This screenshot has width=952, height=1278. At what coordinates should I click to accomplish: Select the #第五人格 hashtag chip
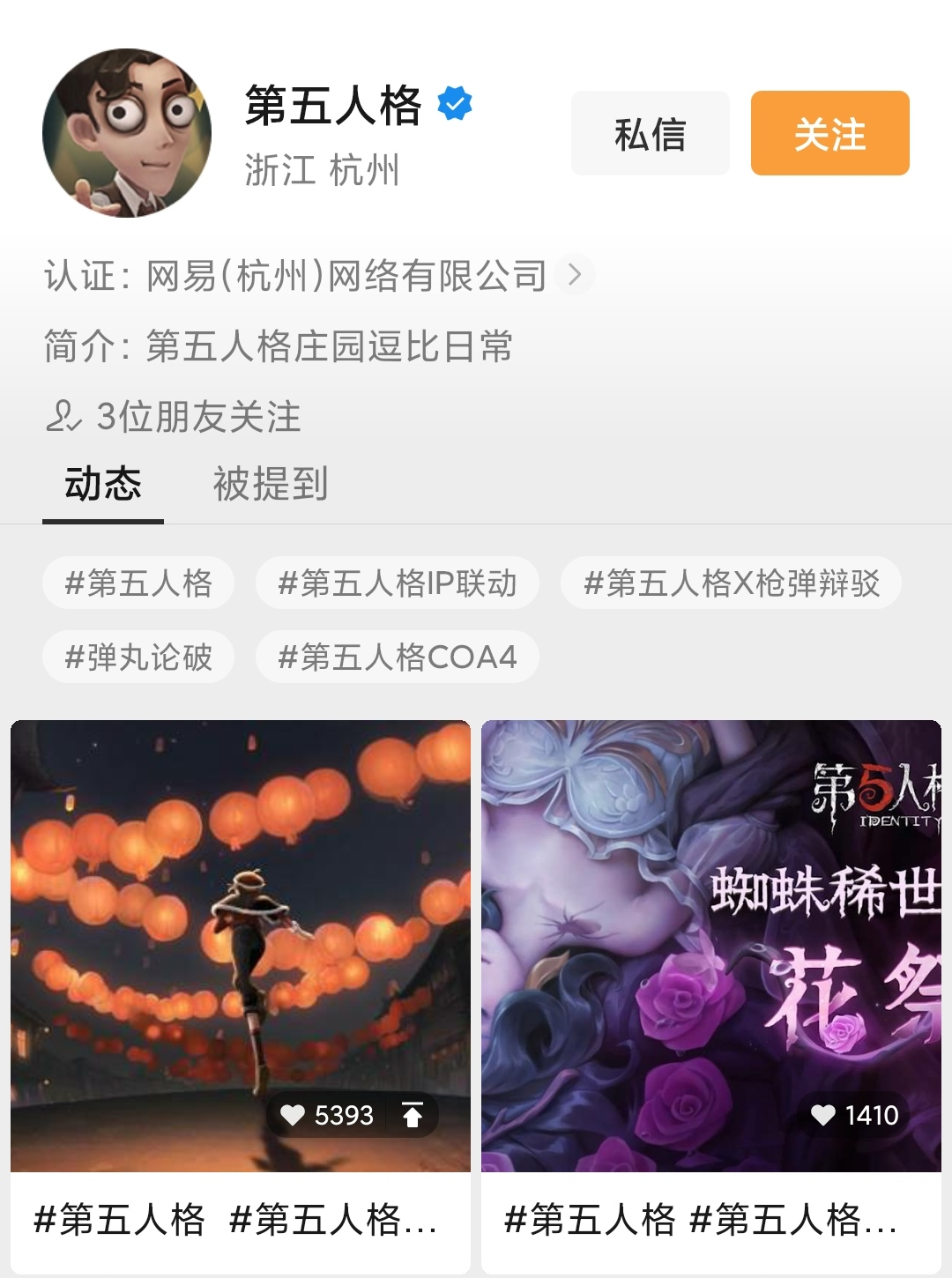pyautogui.click(x=137, y=583)
